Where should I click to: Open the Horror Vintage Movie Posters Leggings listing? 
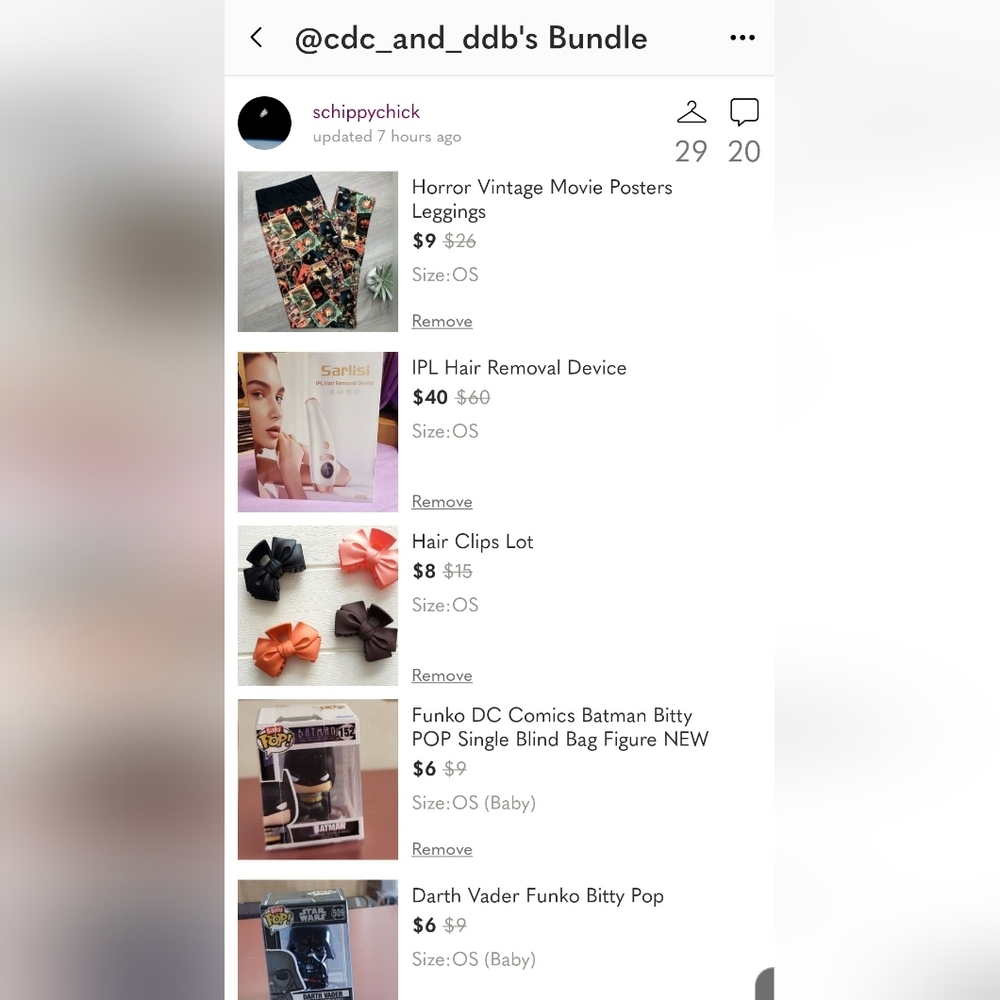point(541,199)
